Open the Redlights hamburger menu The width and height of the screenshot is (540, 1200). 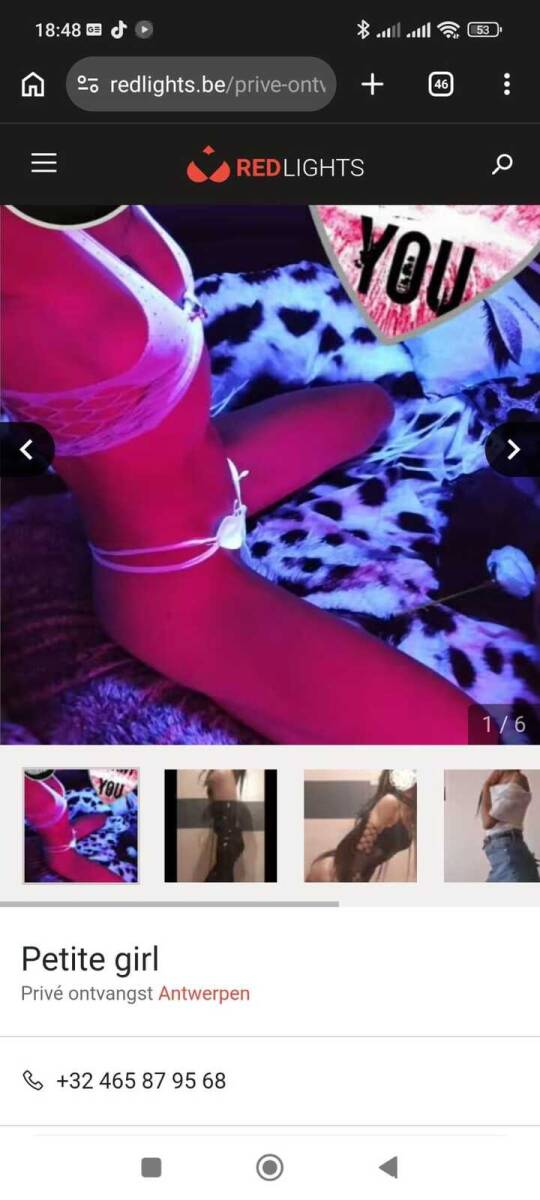[44, 164]
